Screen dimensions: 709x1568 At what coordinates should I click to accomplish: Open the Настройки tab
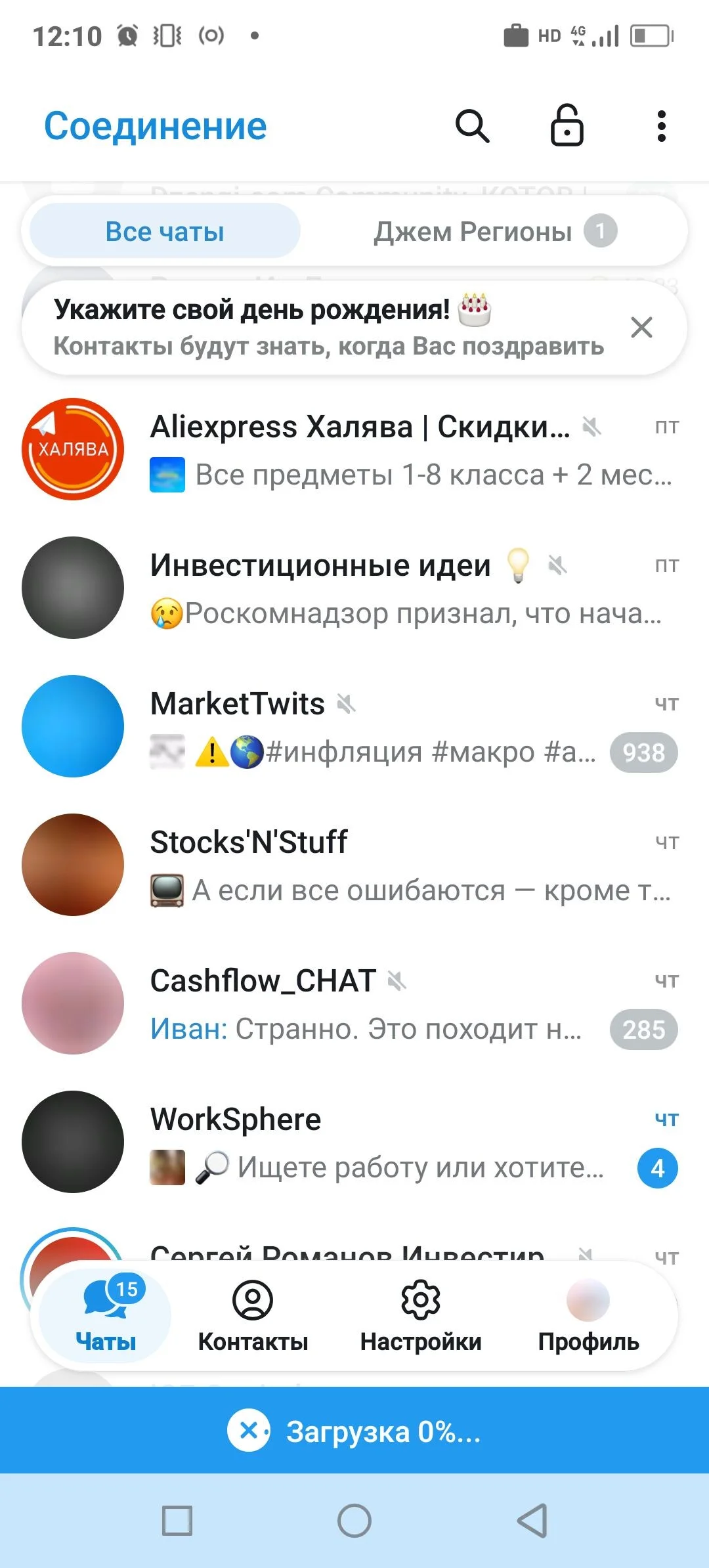[x=421, y=1316]
